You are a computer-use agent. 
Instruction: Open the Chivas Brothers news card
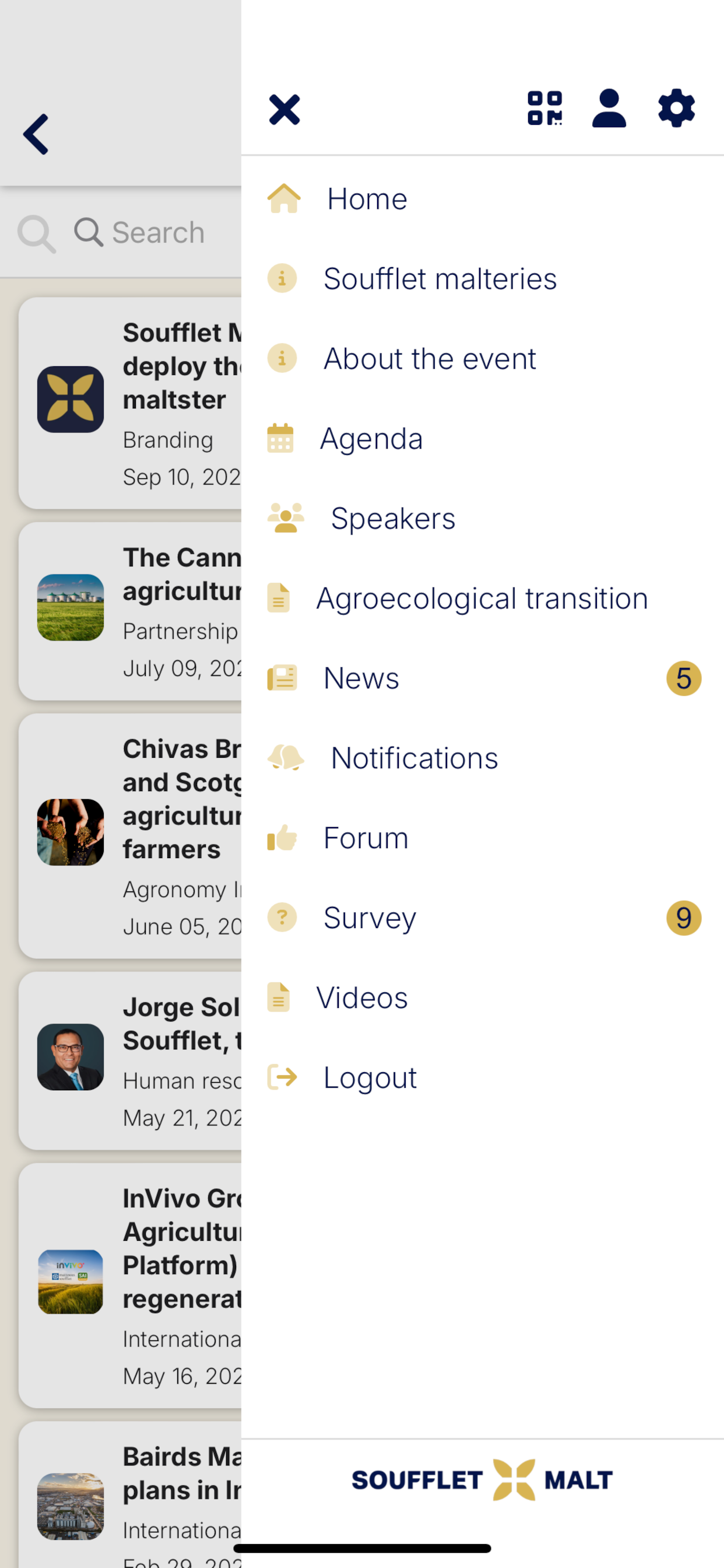pos(130,835)
